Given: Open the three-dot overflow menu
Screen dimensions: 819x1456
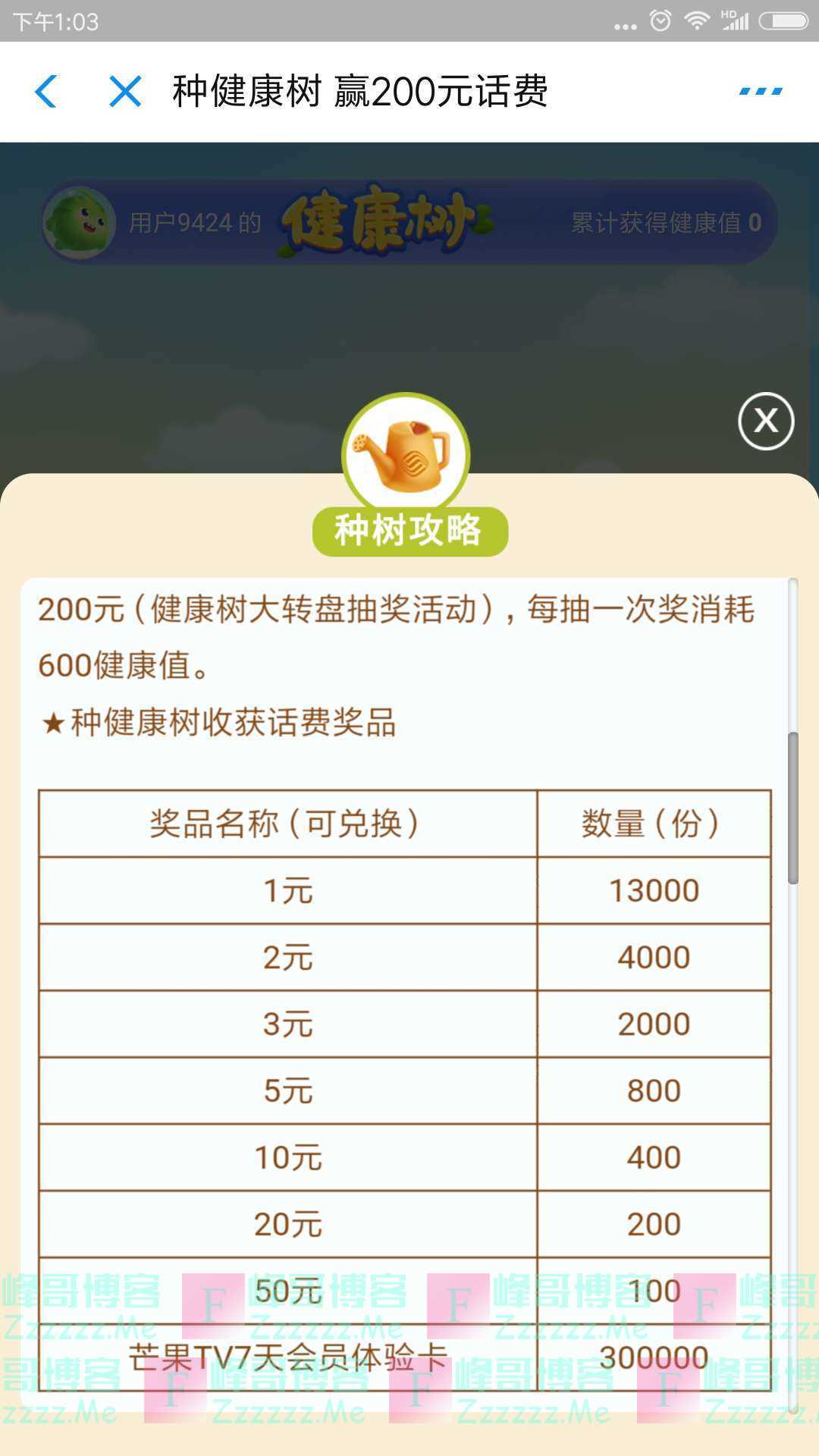Looking at the screenshot, I should [761, 92].
